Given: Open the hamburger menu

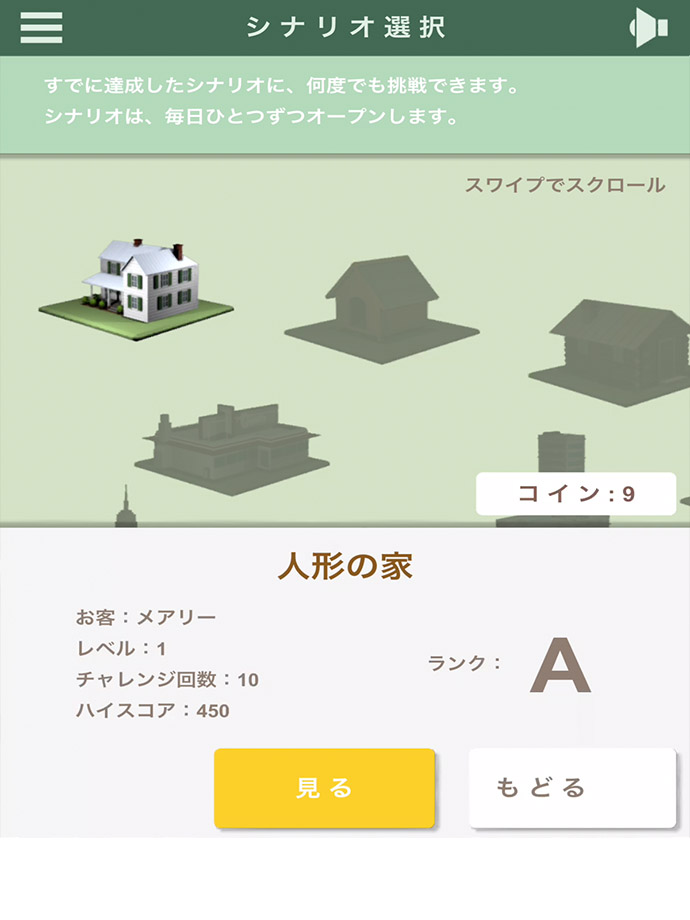Looking at the screenshot, I should pos(41,27).
